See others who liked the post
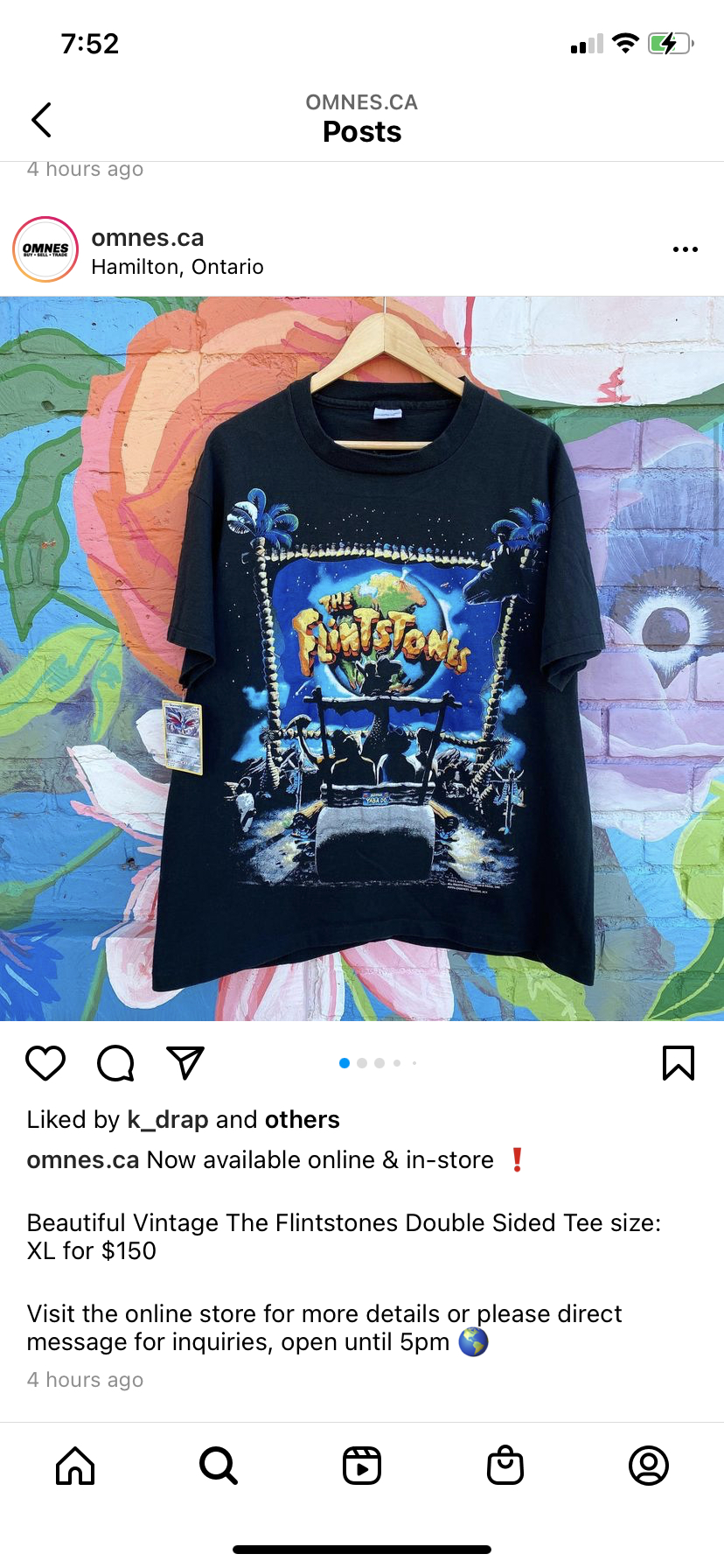 (x=303, y=1120)
